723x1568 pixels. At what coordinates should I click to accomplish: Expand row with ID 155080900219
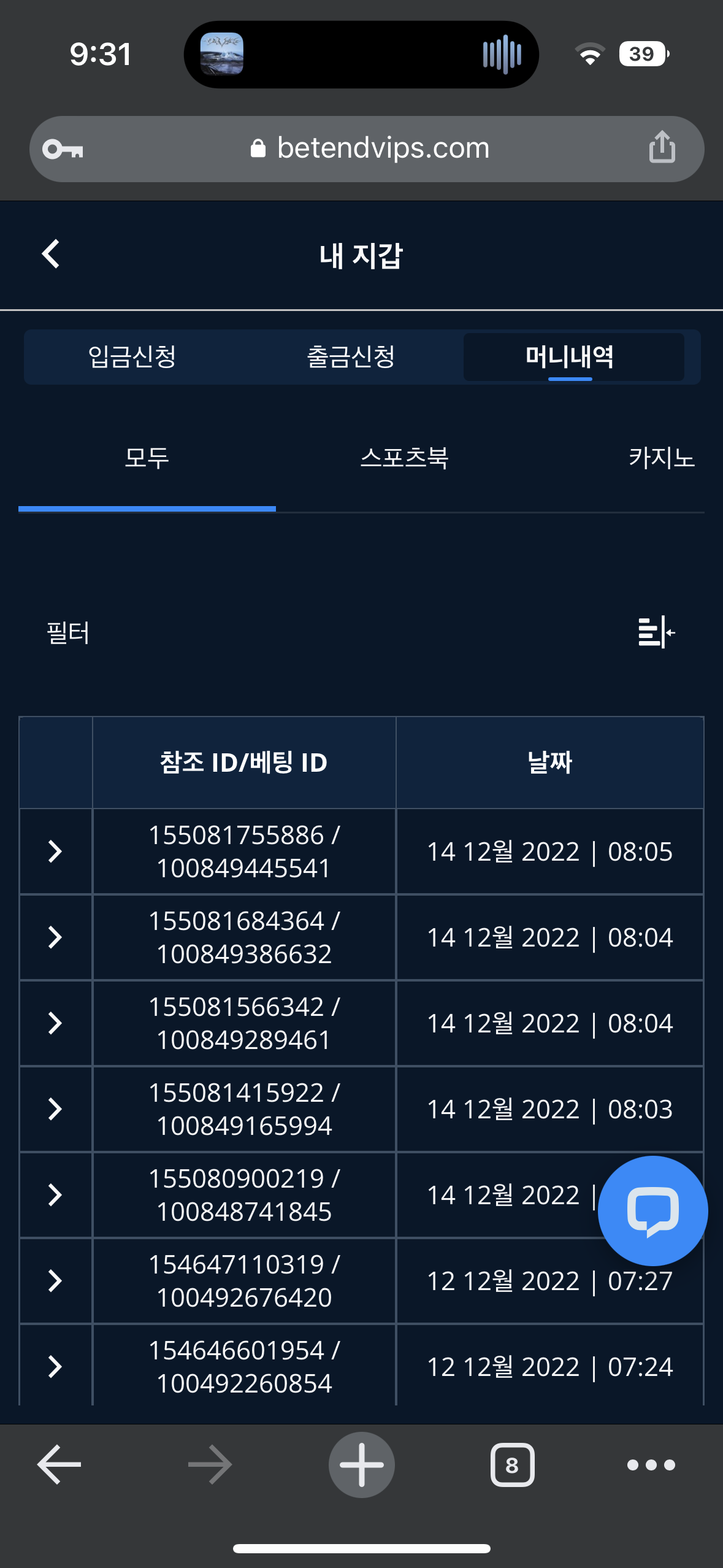click(x=55, y=1195)
